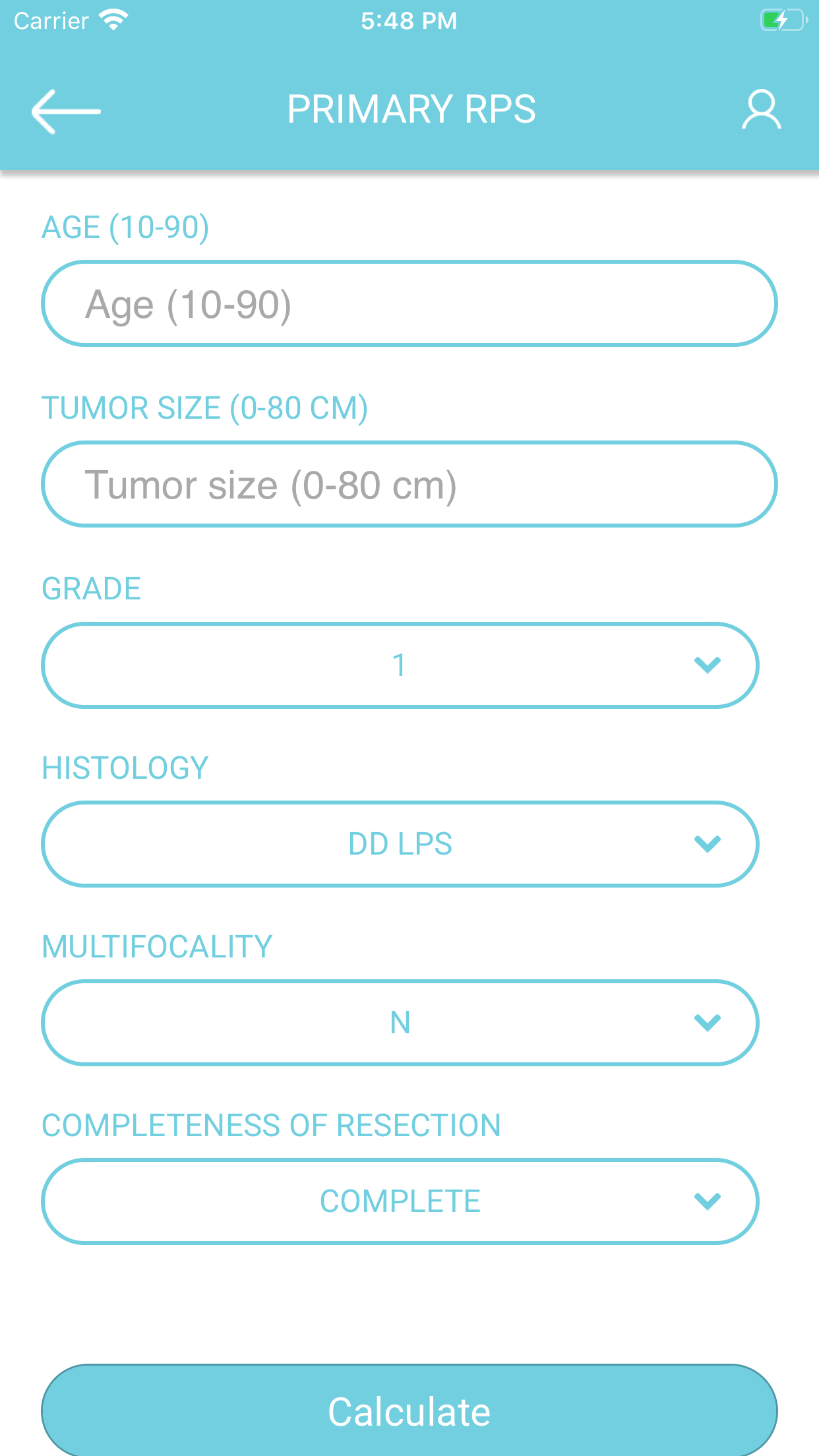Open the user profile icon
Viewport: 819px width, 1456px height.
click(762, 109)
